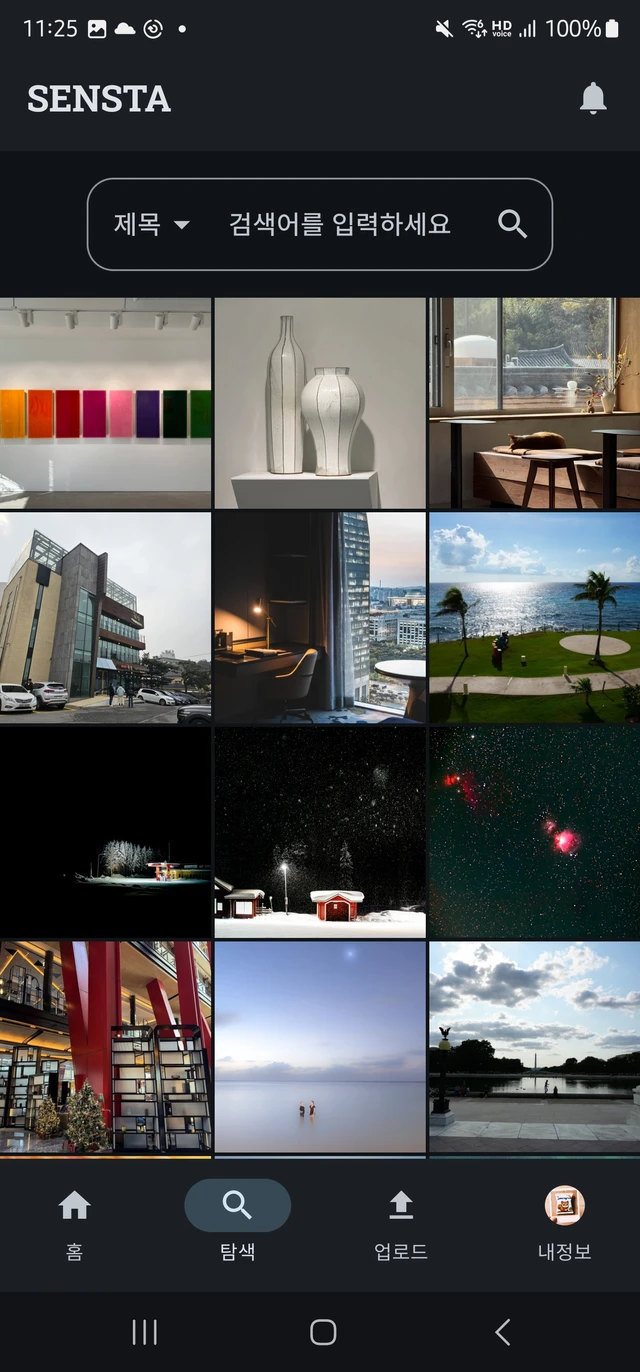This screenshot has width=640, height=1372.
Task: View the red nebula starfield photo
Action: 534,832
